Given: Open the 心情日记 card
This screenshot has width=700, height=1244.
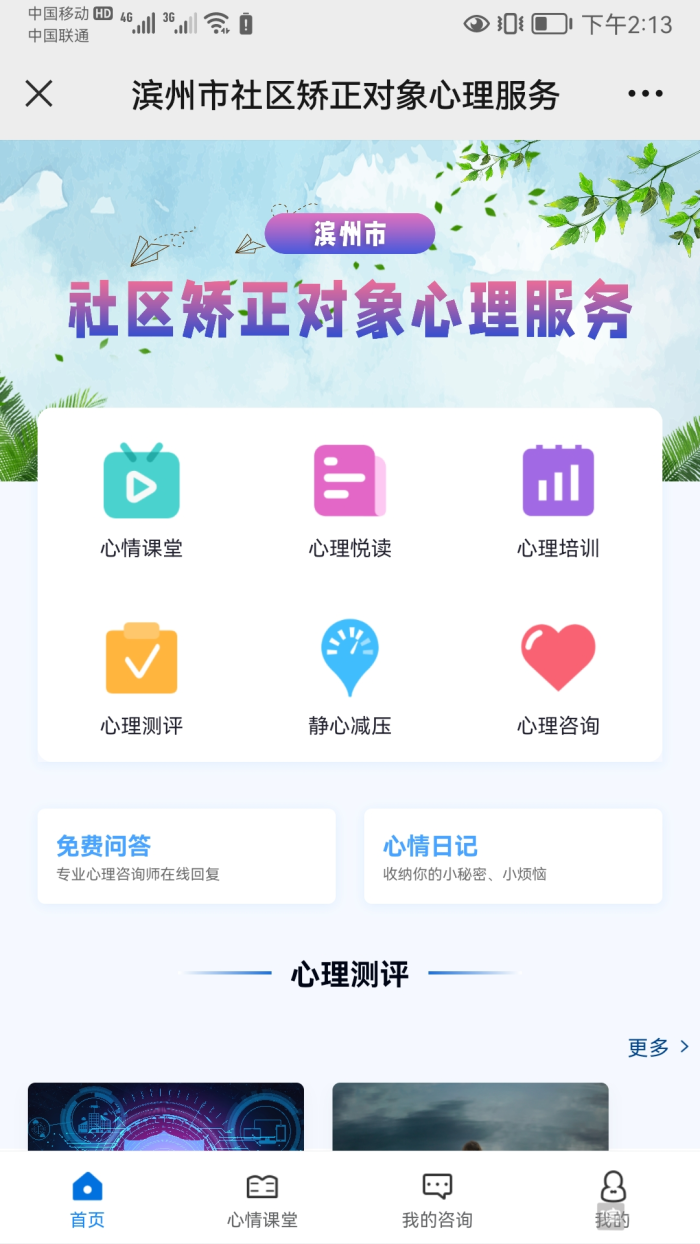Looking at the screenshot, I should coord(512,857).
